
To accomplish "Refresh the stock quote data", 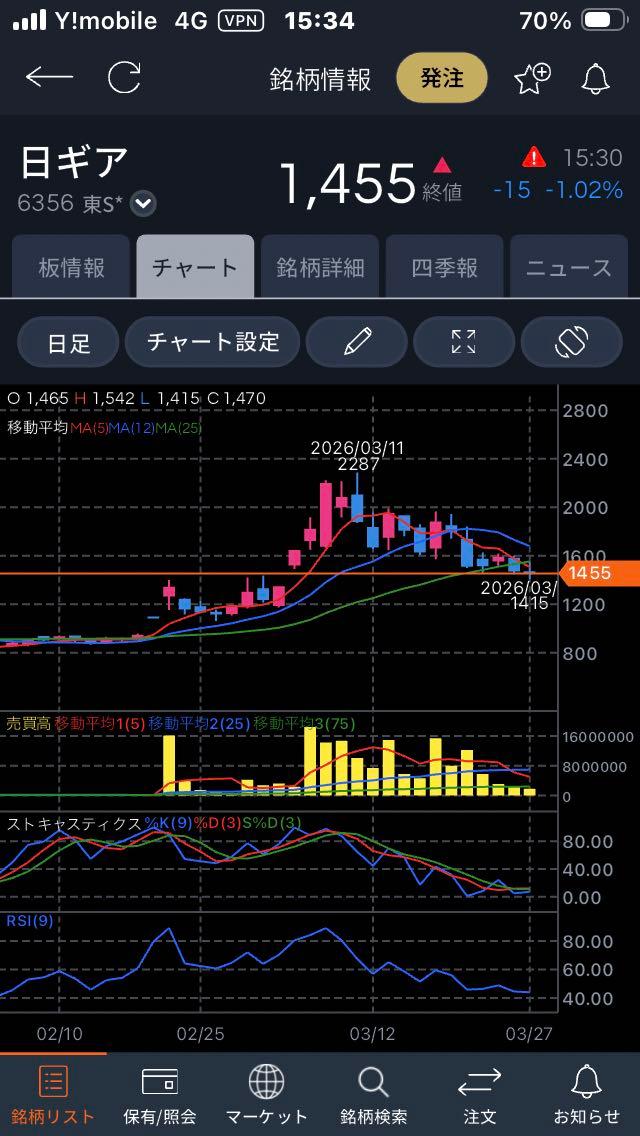I will 124,78.
